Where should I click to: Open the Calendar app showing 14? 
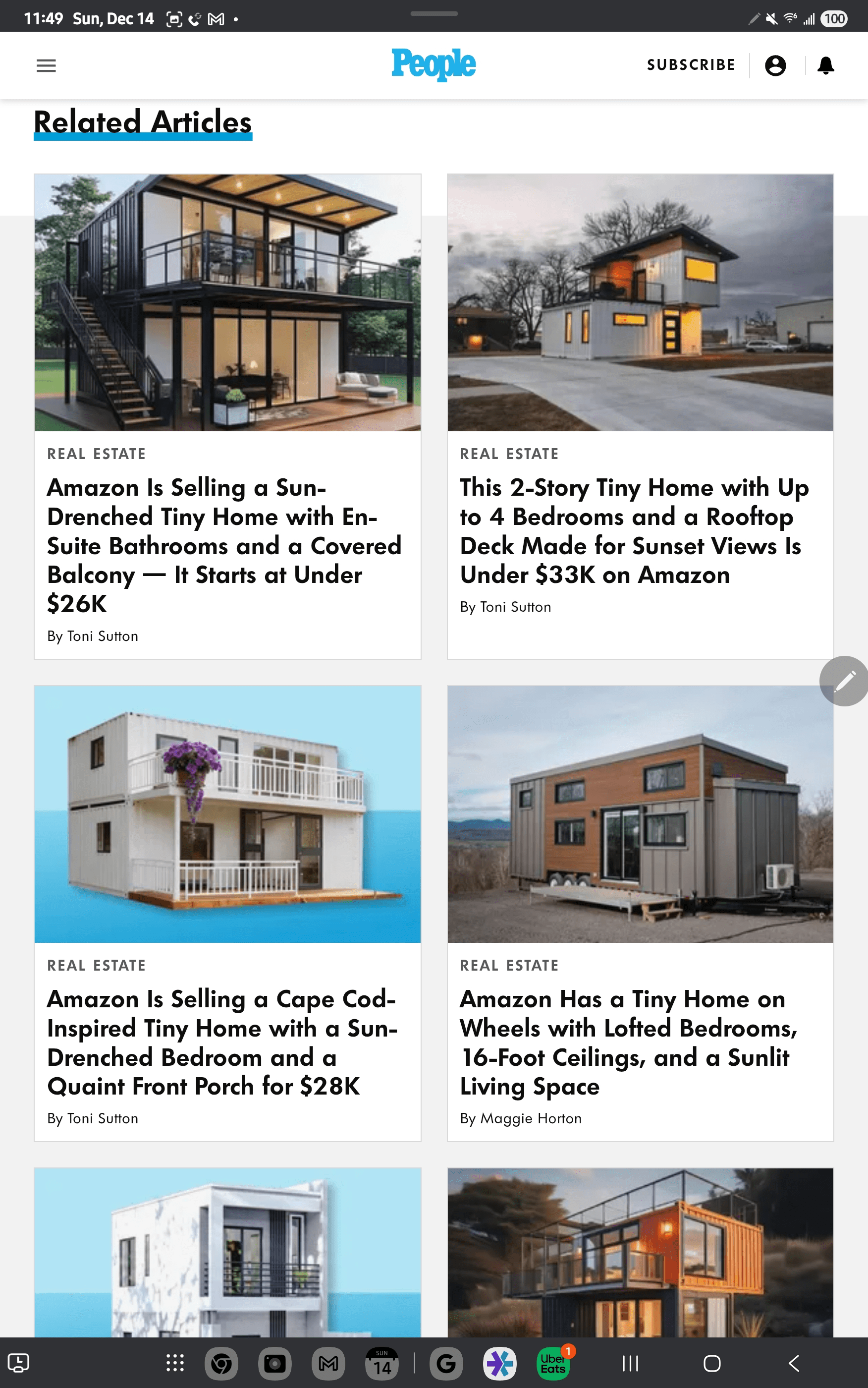tap(382, 1363)
